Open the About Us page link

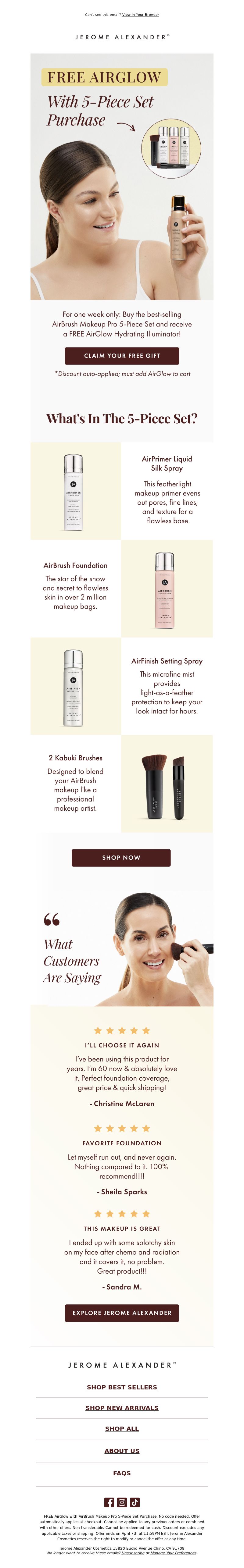(122, 1451)
